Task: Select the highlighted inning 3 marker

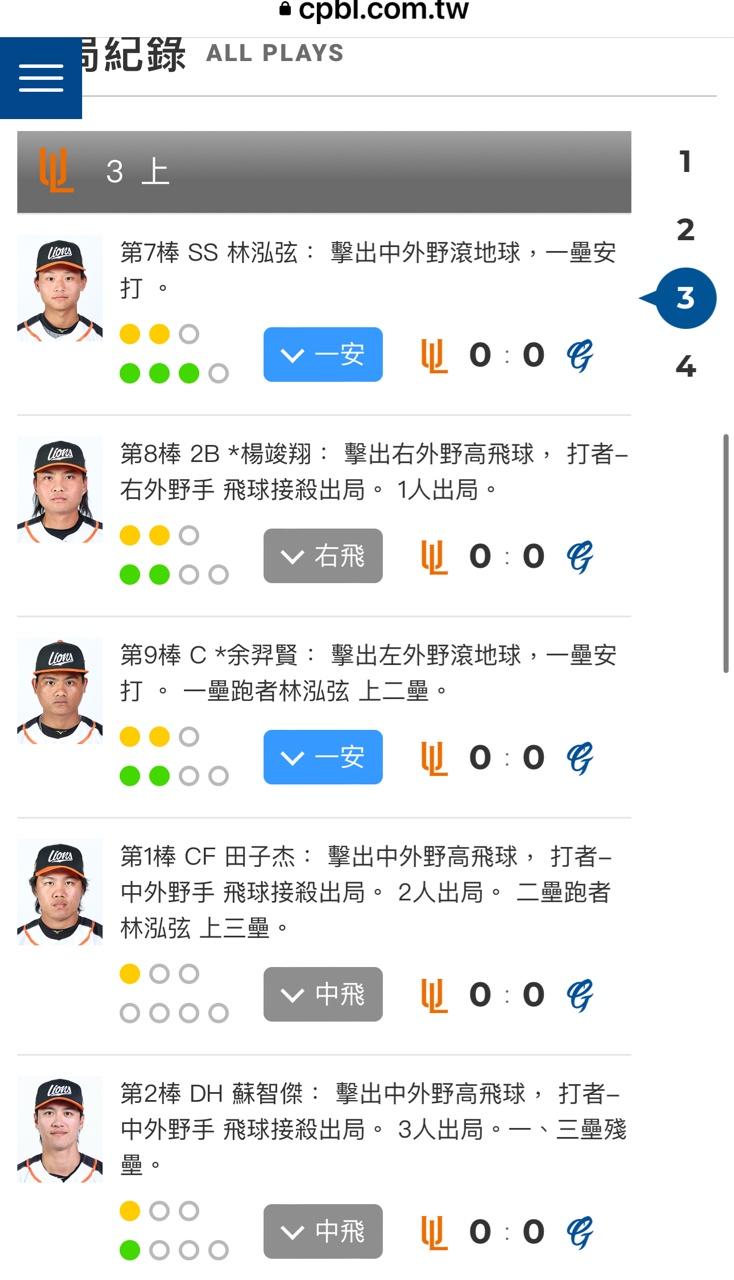Action: coord(685,298)
